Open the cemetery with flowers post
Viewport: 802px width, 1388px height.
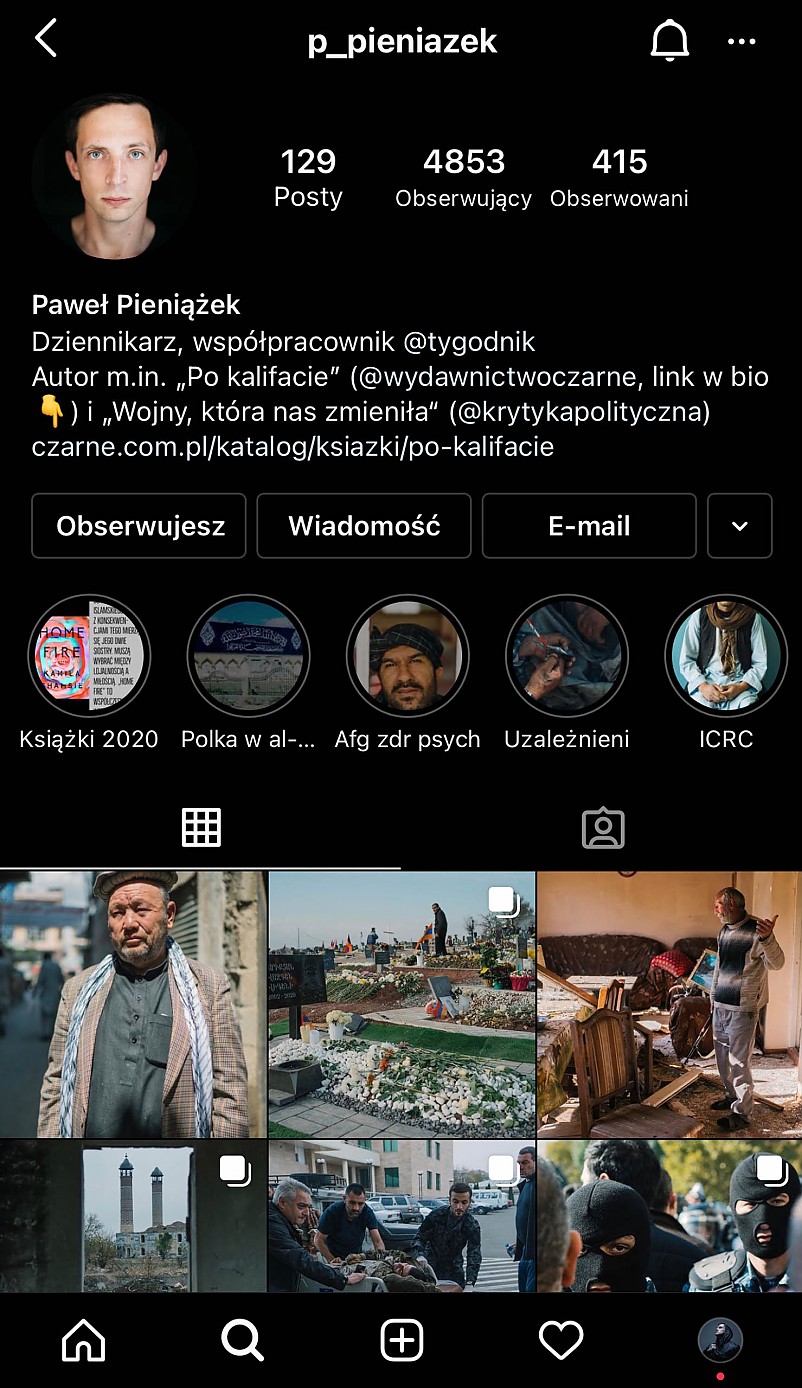(x=402, y=1004)
